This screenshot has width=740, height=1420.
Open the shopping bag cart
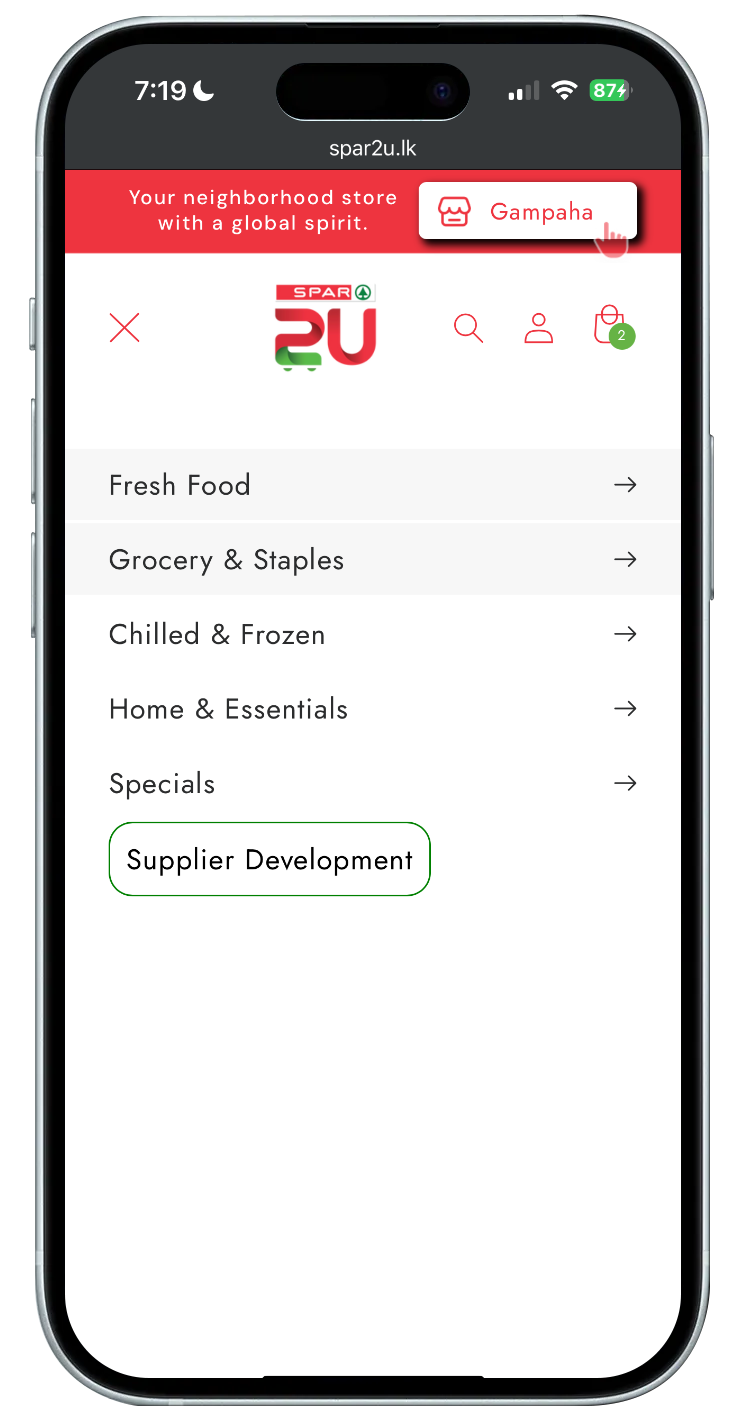pyautogui.click(x=609, y=326)
